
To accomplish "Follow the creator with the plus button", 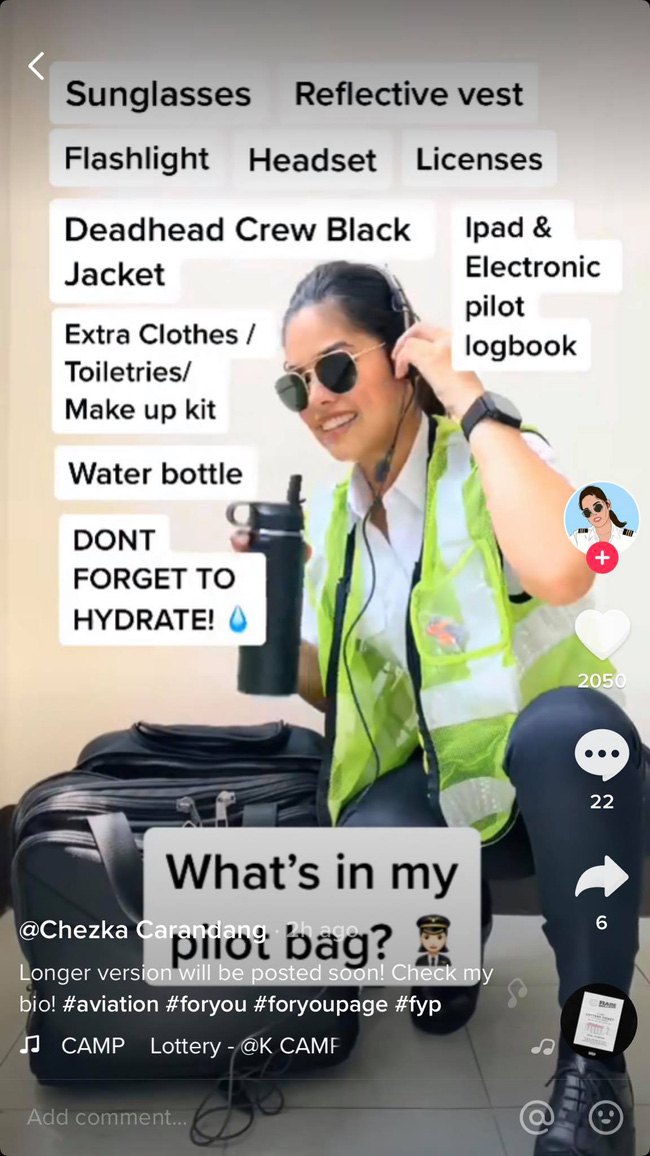I will click(x=602, y=558).
